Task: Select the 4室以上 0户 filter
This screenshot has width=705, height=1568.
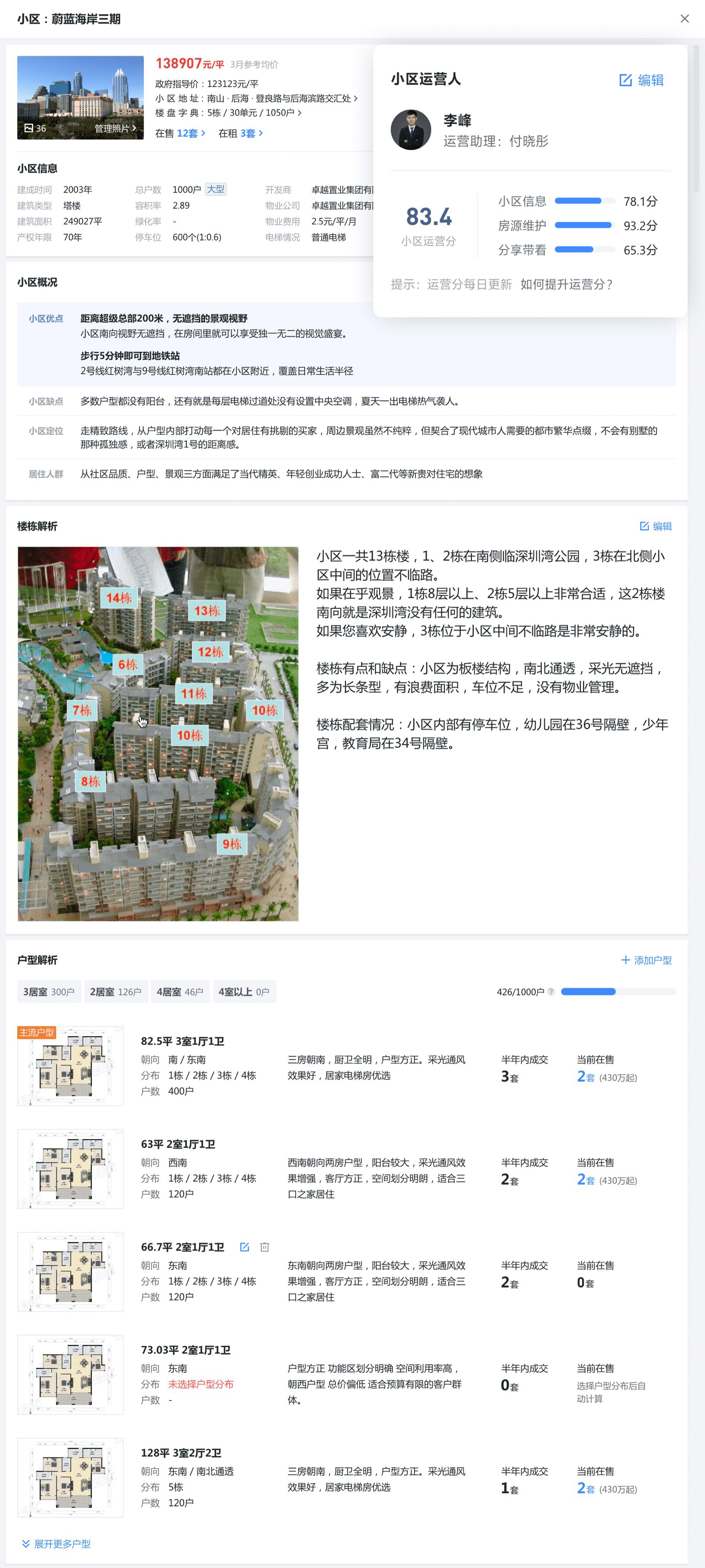Action: pyautogui.click(x=243, y=992)
